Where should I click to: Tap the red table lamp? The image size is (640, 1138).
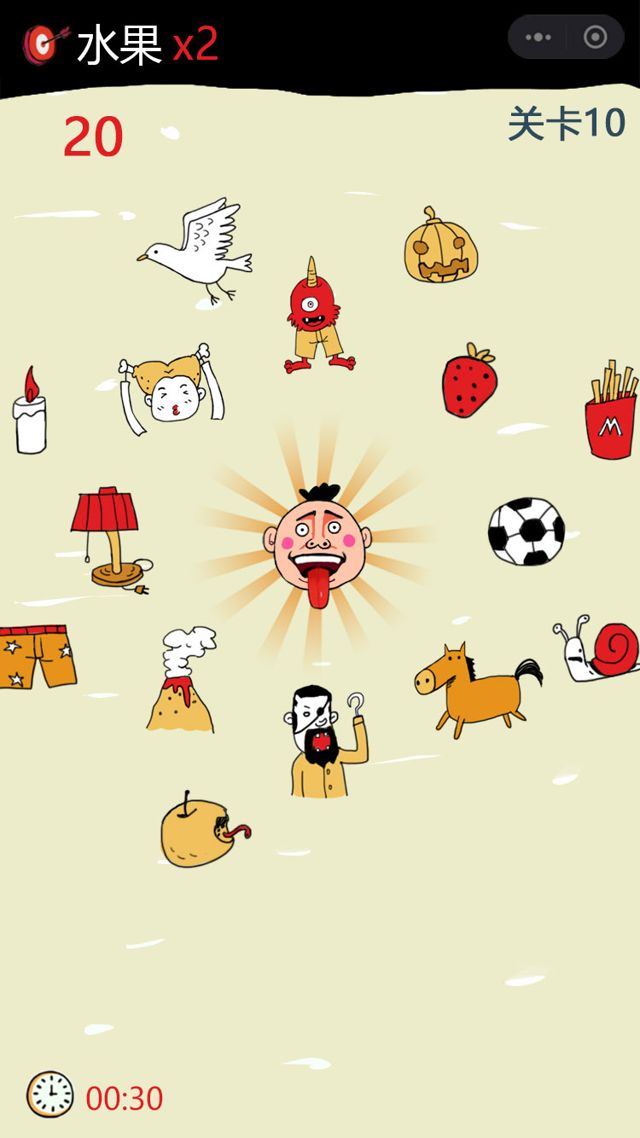tap(108, 535)
